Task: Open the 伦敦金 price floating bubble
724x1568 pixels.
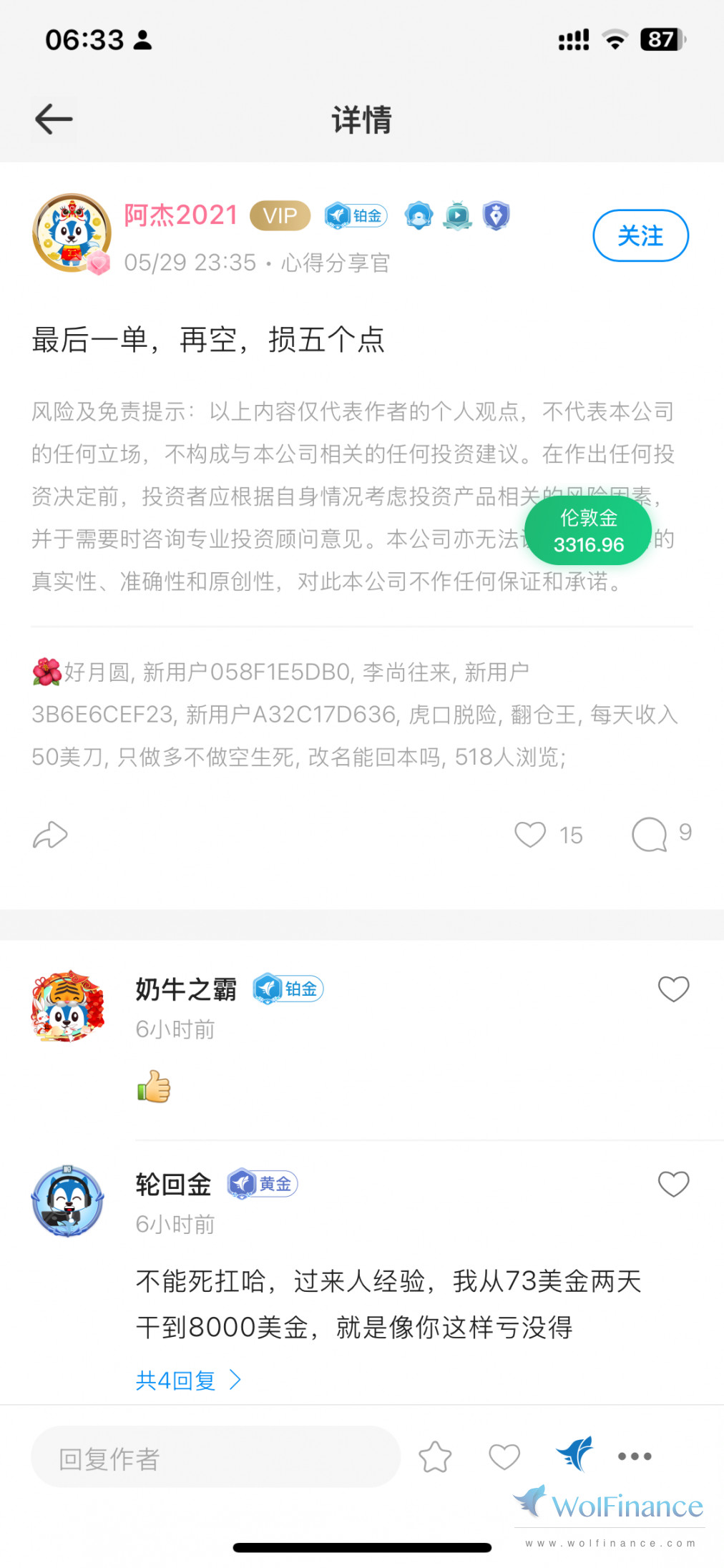Action: (x=588, y=531)
